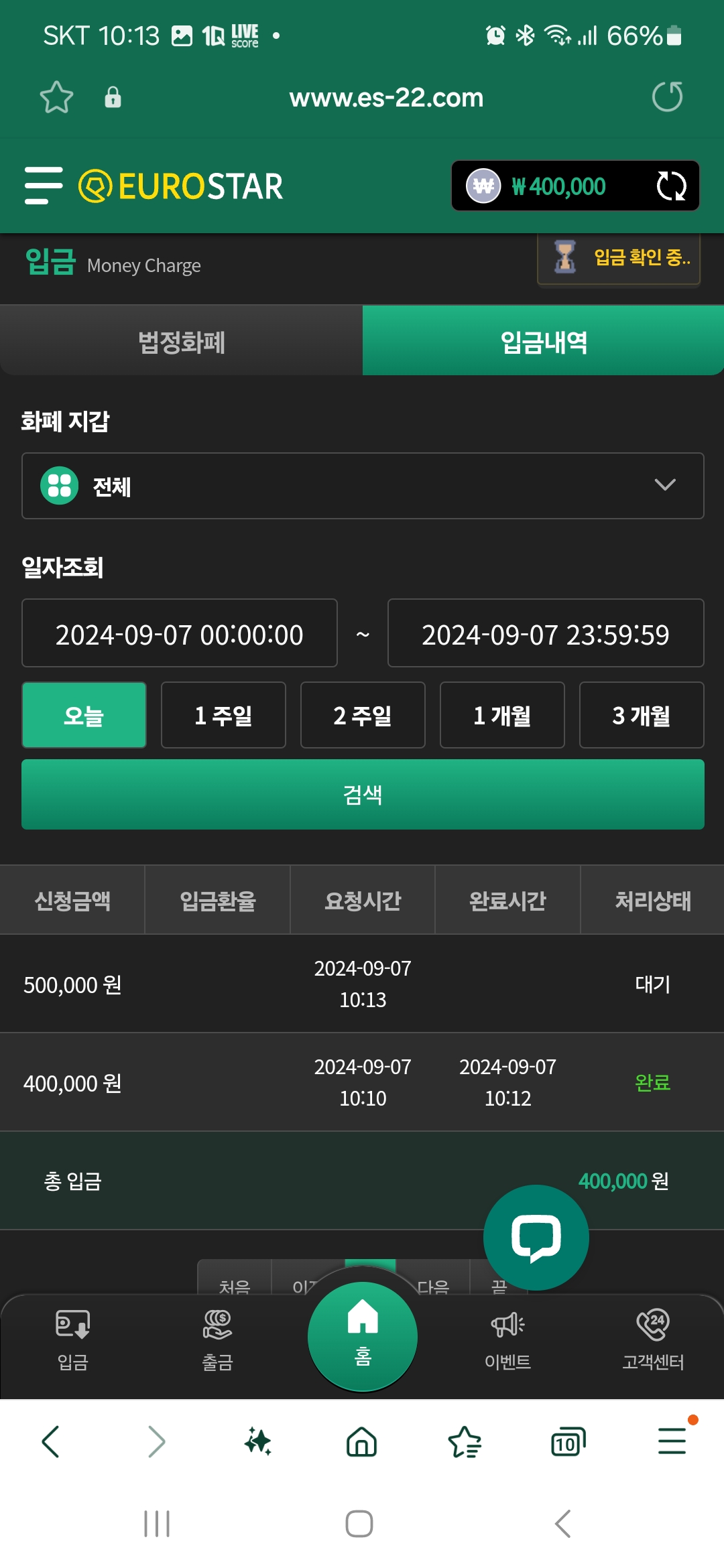Screen dimensions: 724x1568
Task: Edit the end date 2024-09-07 23:59:59
Action: coord(546,633)
